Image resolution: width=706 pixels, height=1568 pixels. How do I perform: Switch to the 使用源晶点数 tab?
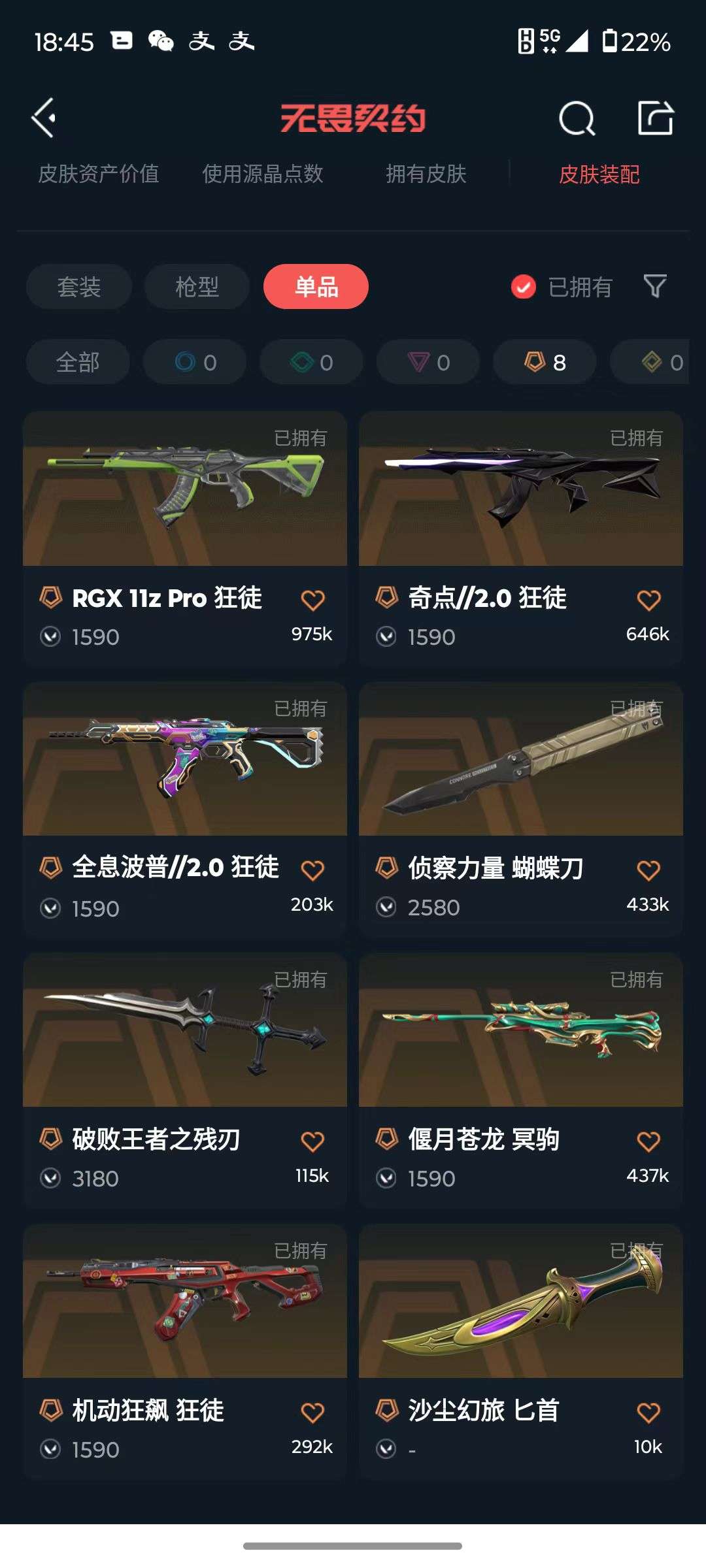[263, 174]
